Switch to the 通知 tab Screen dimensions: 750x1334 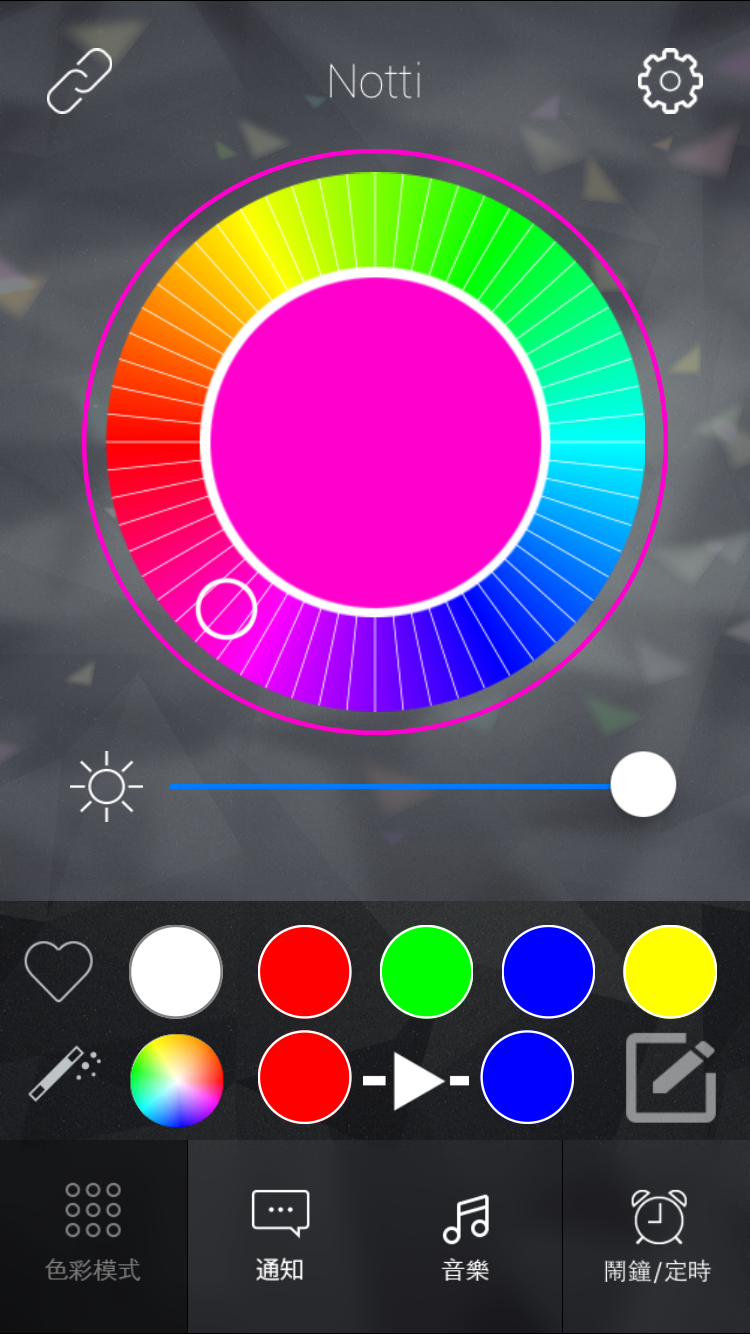[x=281, y=1236]
